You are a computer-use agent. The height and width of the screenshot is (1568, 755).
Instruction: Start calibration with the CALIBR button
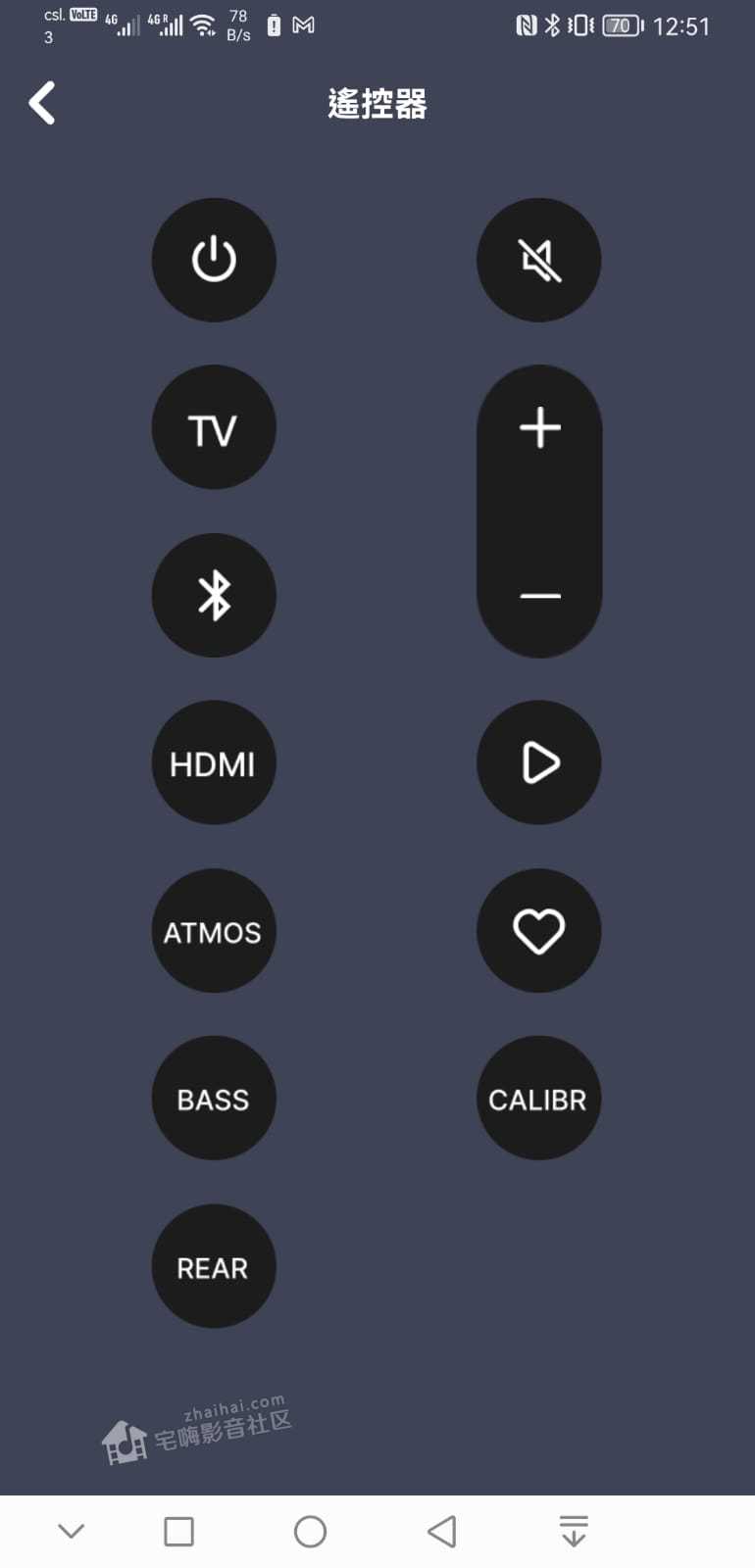538,1099
